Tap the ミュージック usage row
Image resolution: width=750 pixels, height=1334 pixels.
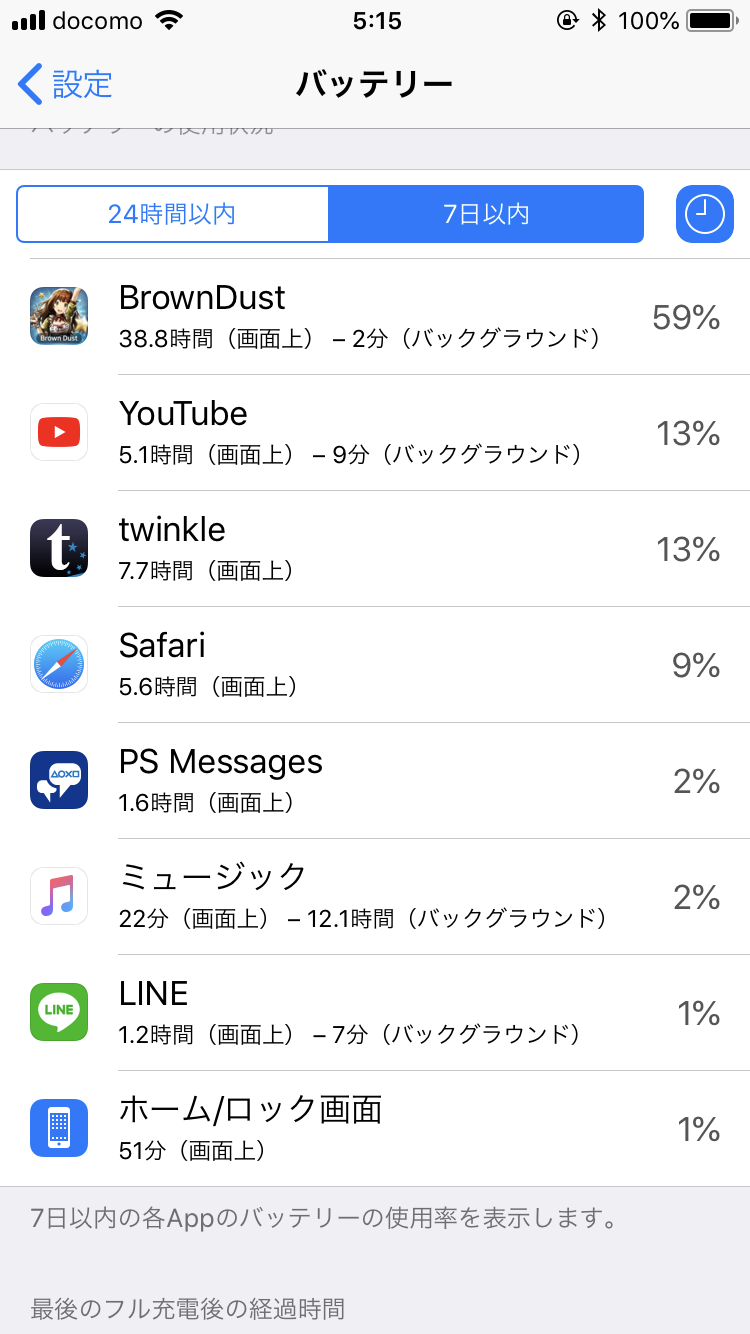(x=375, y=897)
